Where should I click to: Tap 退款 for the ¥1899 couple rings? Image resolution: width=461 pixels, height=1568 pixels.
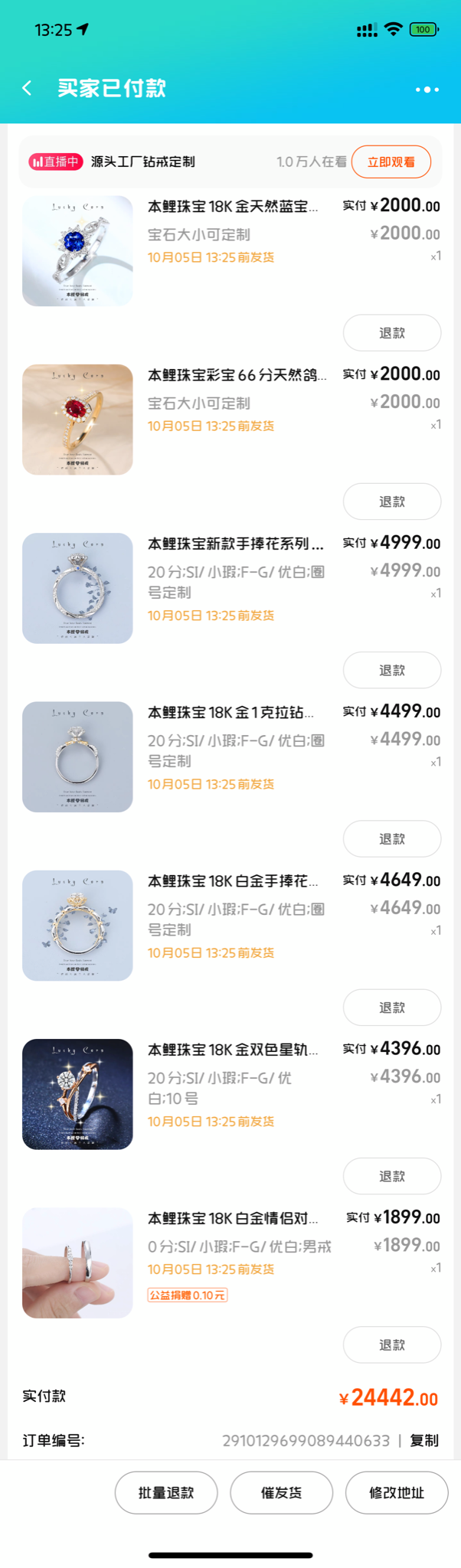pos(391,1344)
